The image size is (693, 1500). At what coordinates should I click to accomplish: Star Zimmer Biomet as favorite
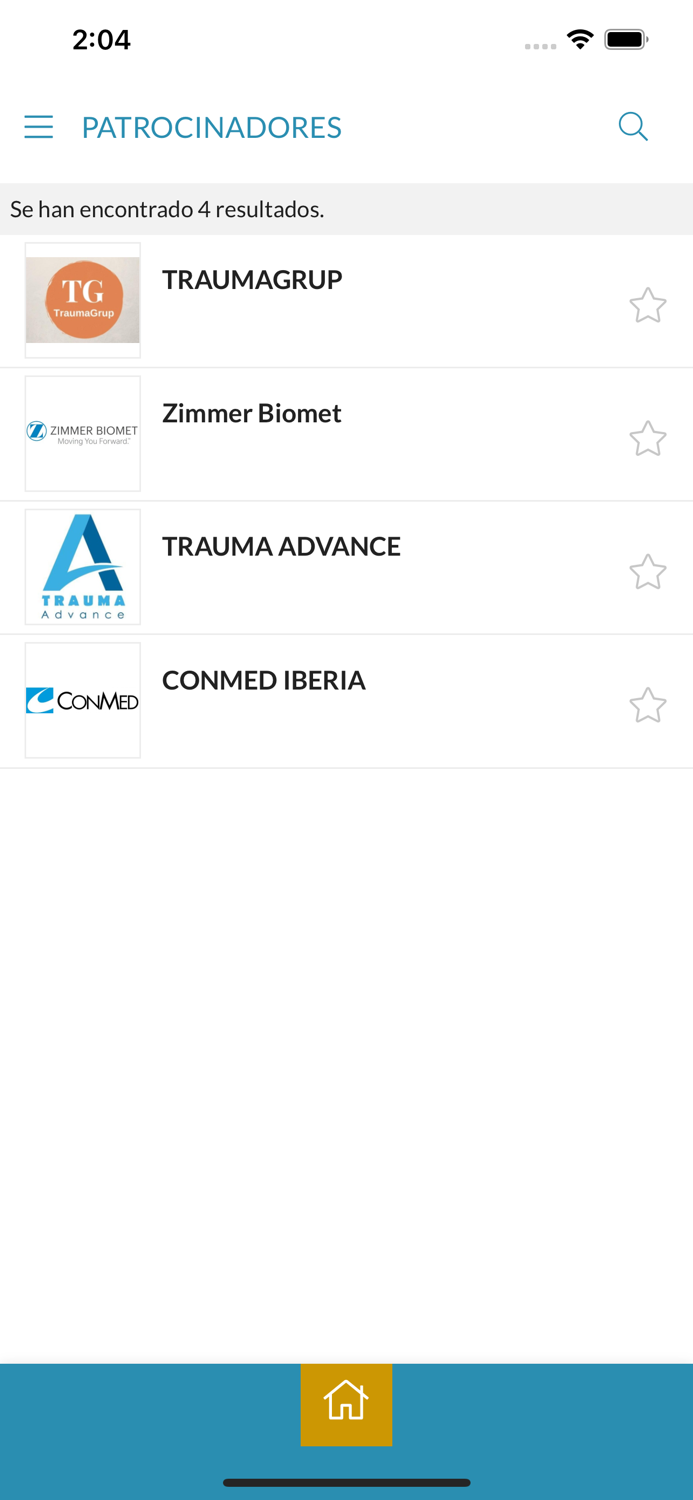tap(647, 438)
